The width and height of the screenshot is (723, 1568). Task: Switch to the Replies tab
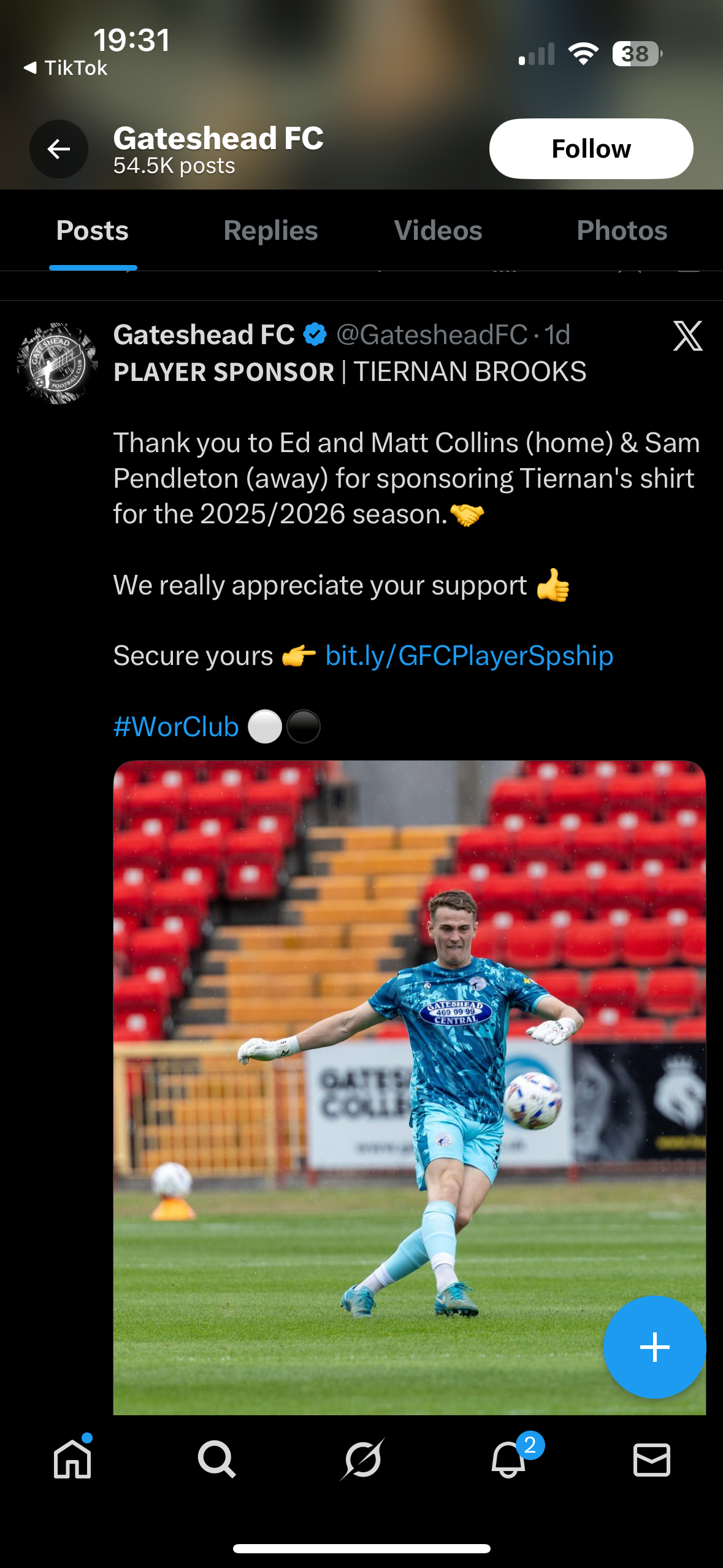[270, 231]
